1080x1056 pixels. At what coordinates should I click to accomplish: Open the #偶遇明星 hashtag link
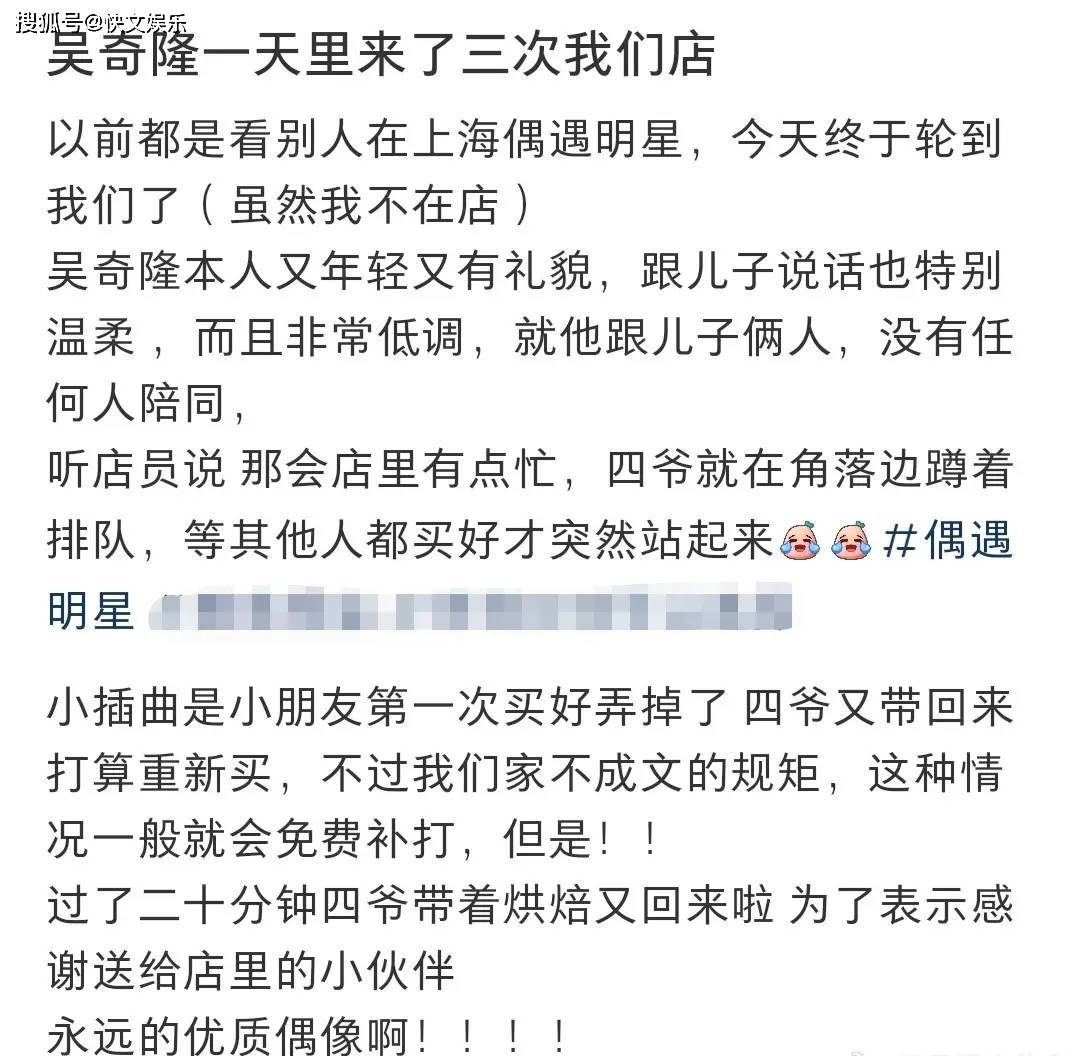pos(948,544)
